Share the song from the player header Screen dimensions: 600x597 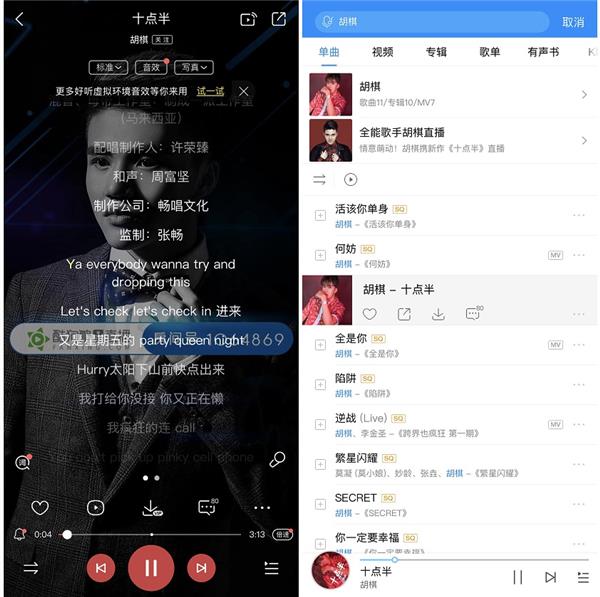(x=279, y=19)
